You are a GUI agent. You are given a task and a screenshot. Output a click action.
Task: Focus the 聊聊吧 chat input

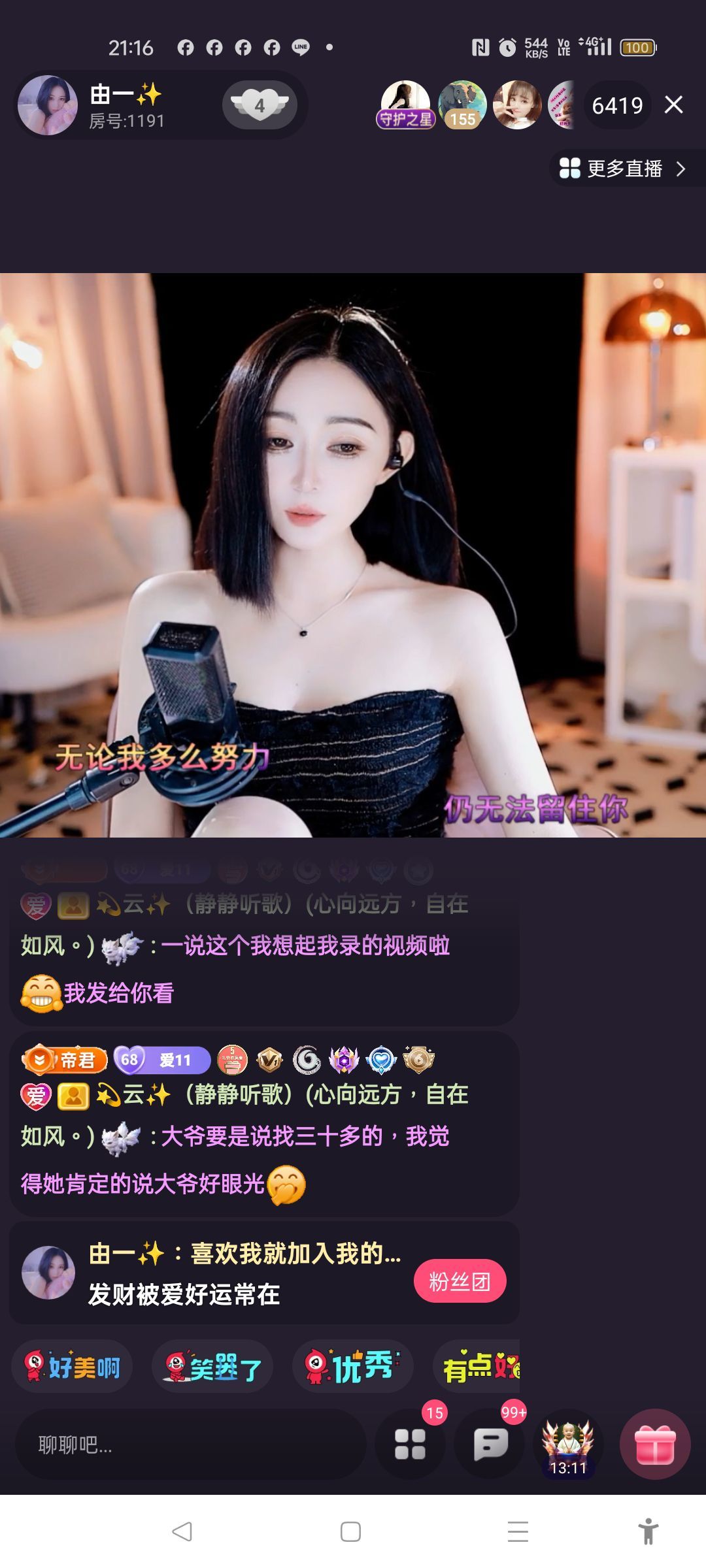(x=190, y=1445)
